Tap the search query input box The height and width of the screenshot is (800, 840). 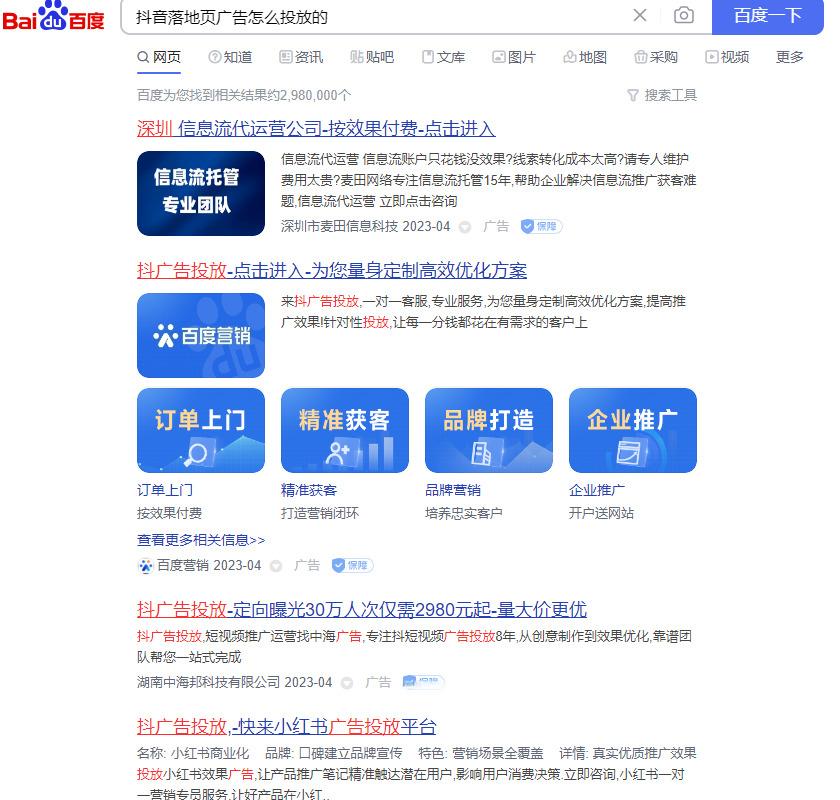[380, 17]
